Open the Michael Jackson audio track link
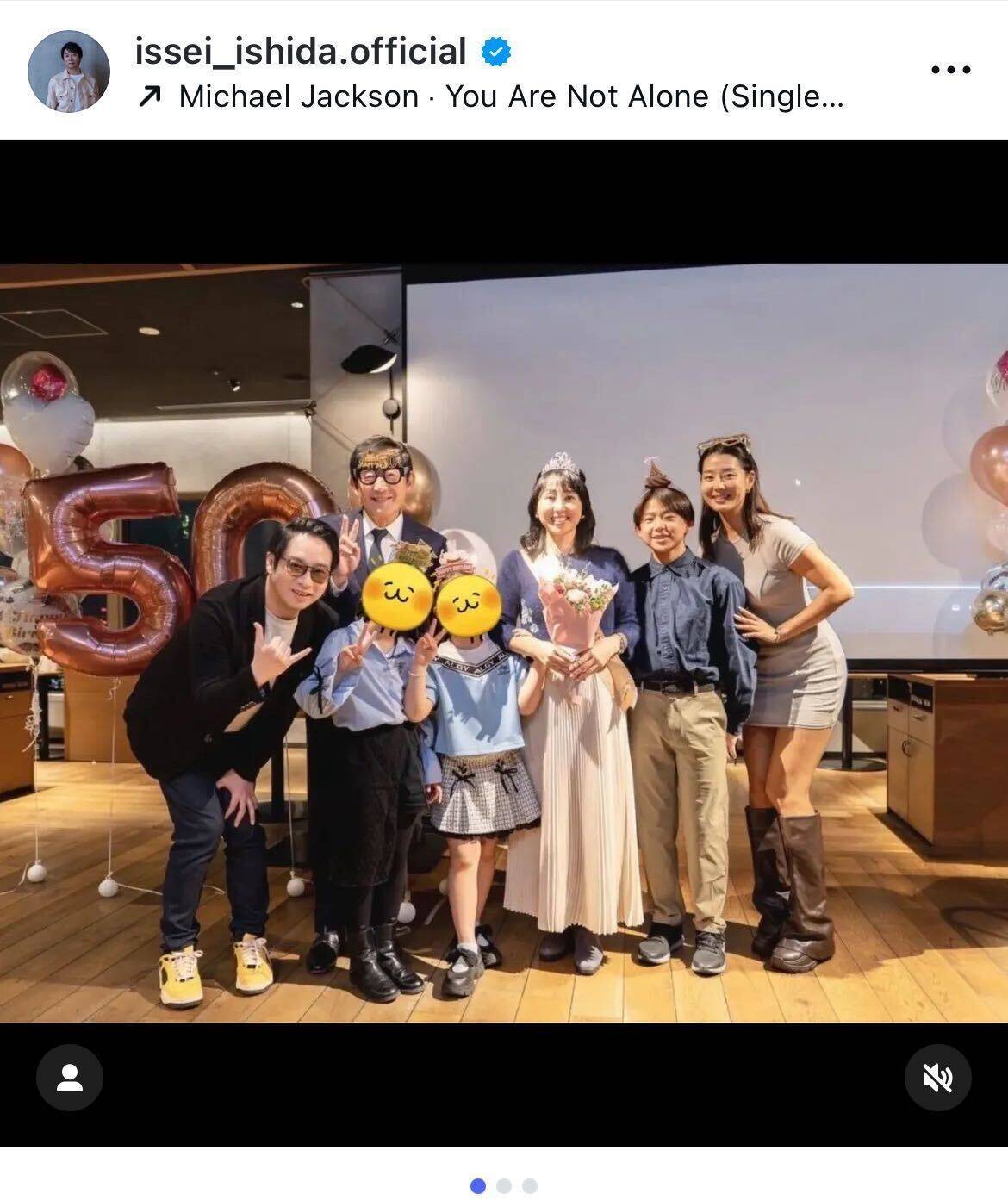 (x=510, y=97)
